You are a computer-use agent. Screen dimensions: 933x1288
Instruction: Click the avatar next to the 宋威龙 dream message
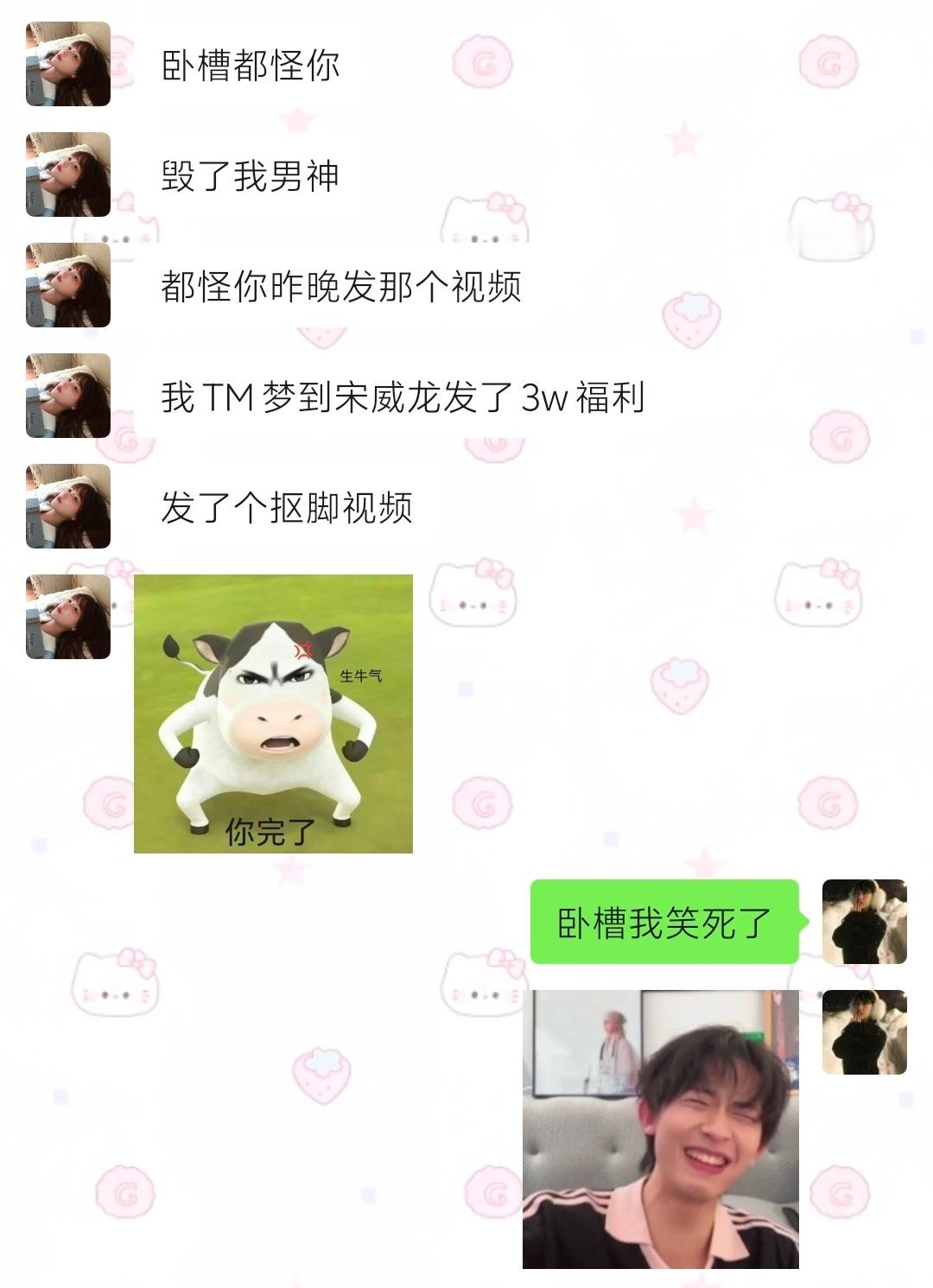click(x=67, y=396)
